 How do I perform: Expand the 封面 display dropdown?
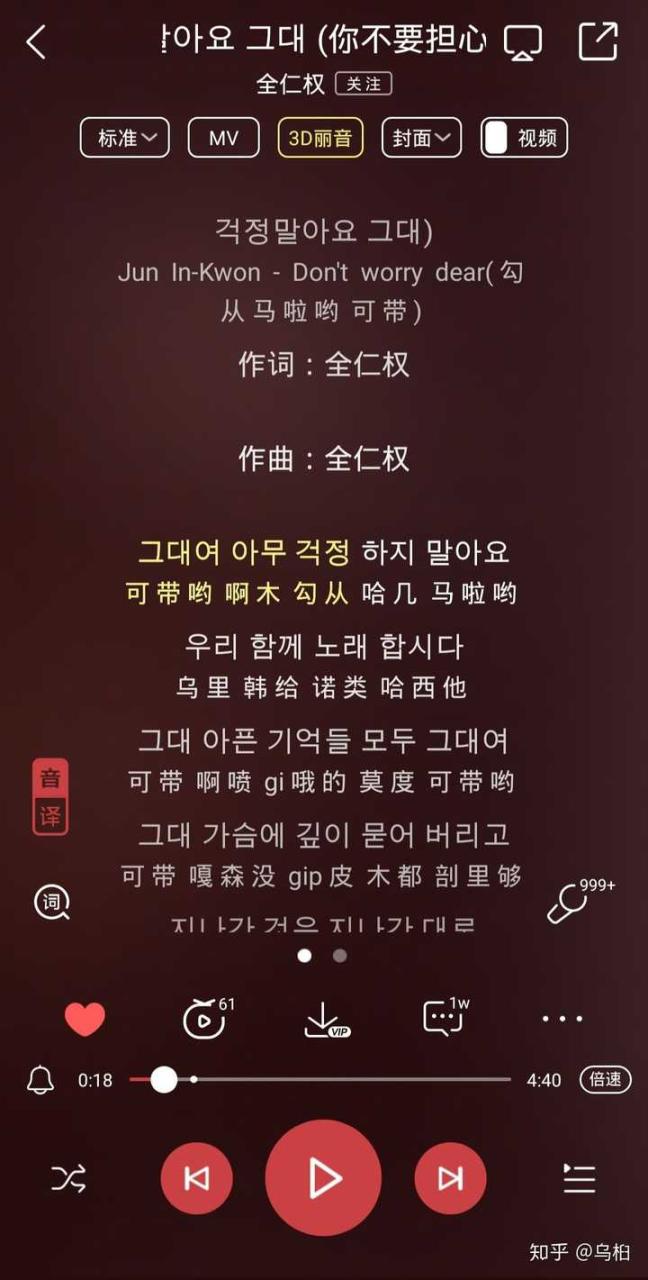421,138
